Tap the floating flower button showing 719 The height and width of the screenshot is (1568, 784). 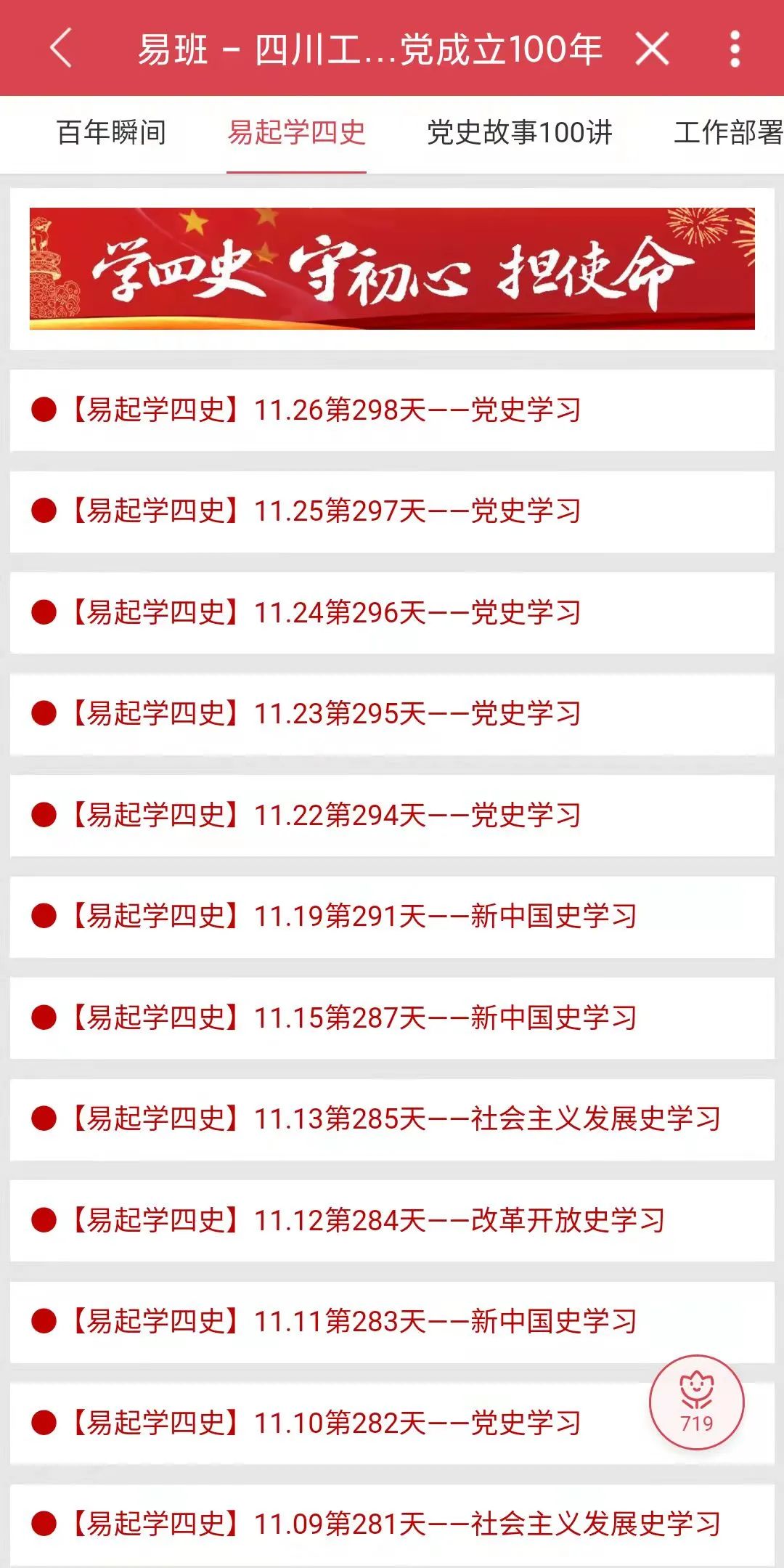[697, 1402]
